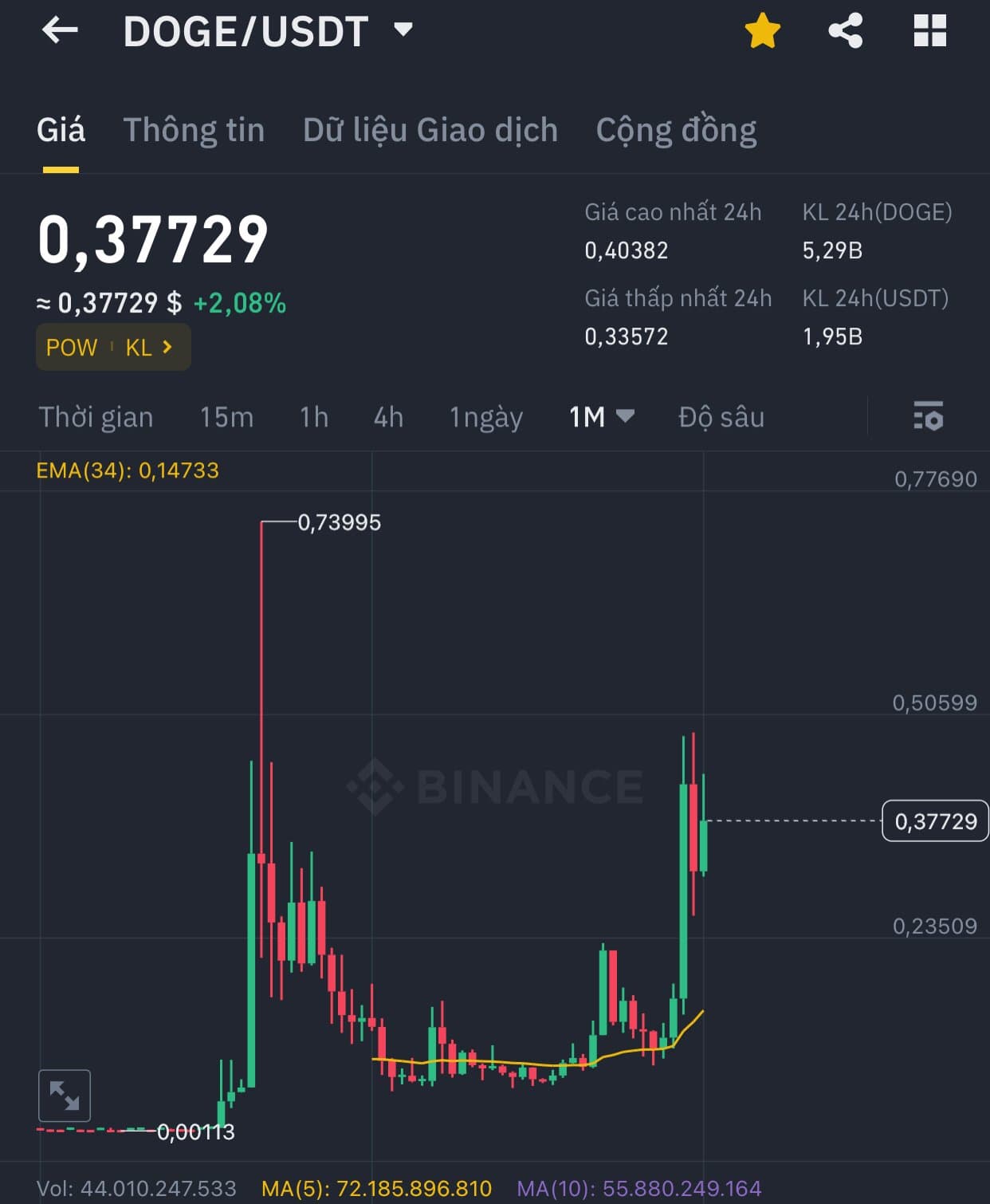Open the grid layout menu icon
Viewport: 990px width, 1204px height.
click(929, 31)
